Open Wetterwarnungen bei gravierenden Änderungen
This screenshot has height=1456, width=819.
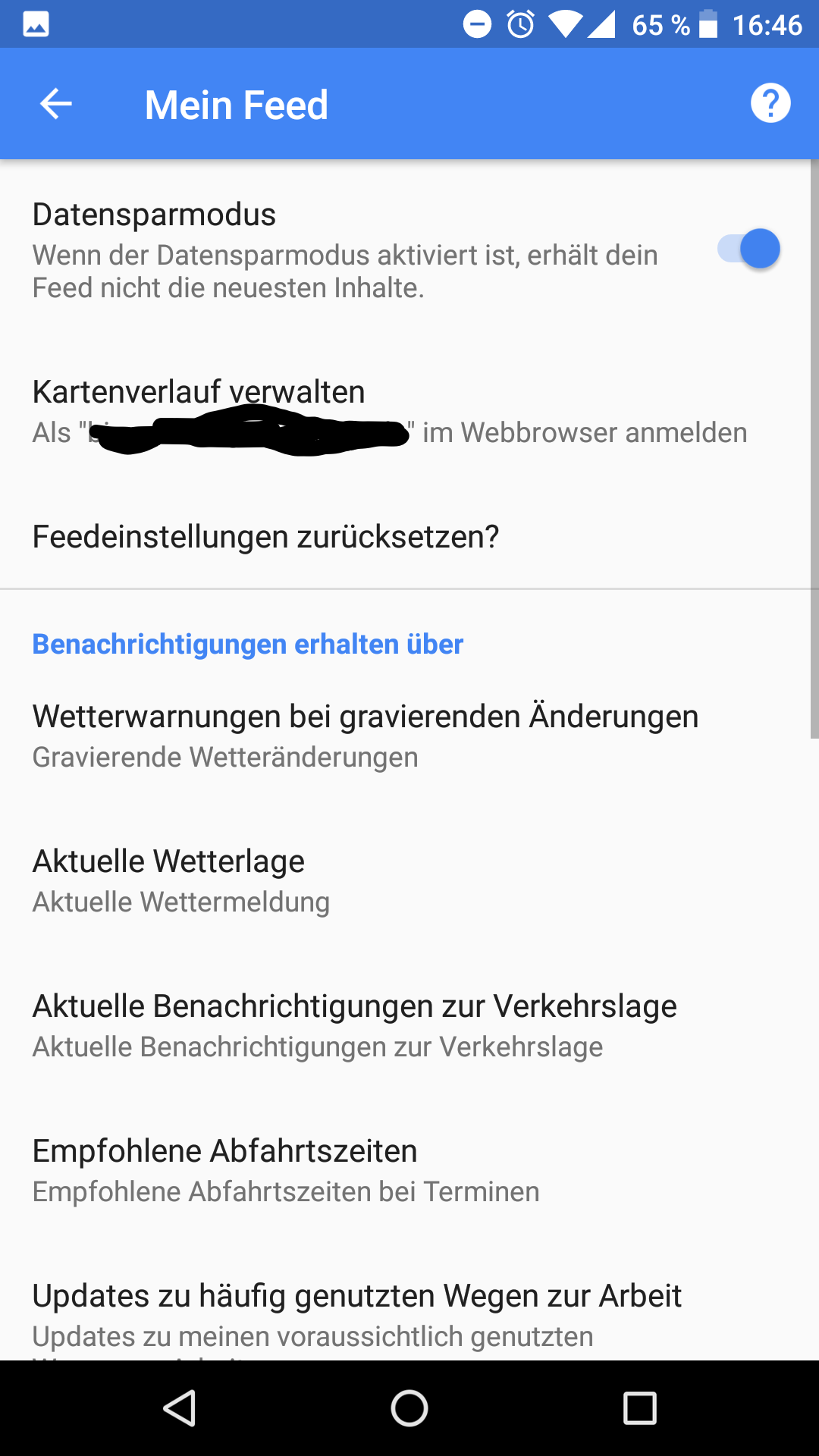click(x=365, y=734)
